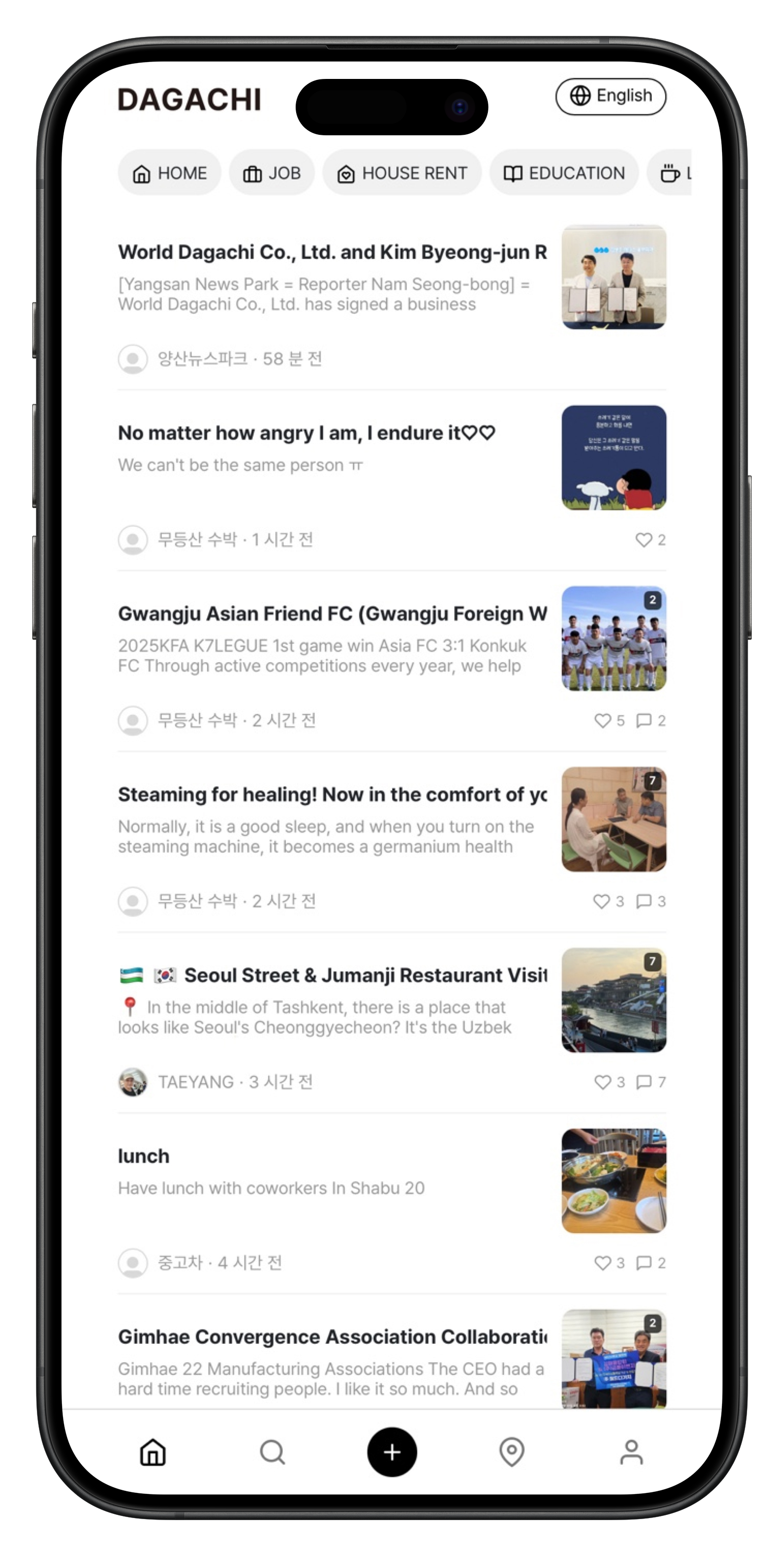The width and height of the screenshot is (784, 1556).
Task: Open the English language selector
Action: (x=610, y=96)
